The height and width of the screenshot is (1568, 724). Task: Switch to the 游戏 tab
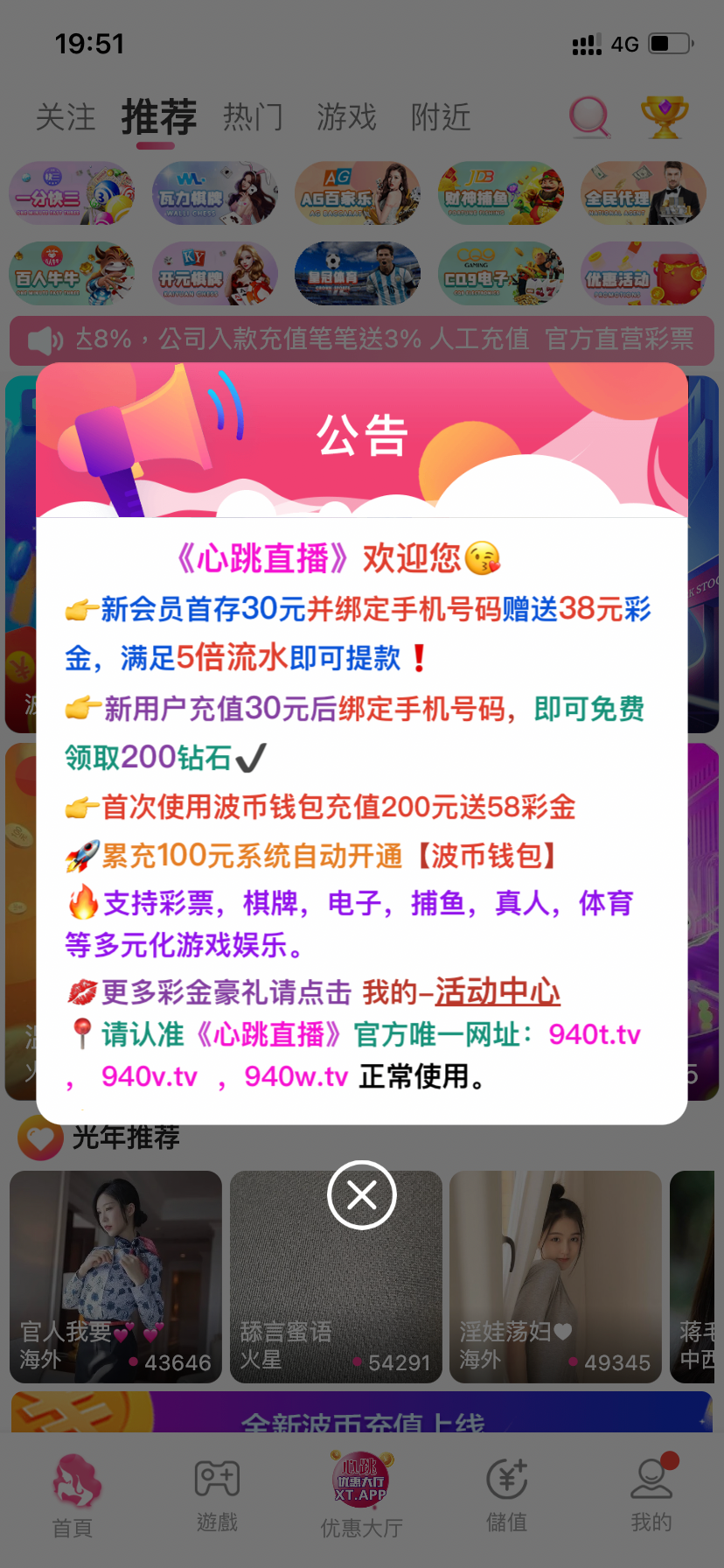coord(346,117)
